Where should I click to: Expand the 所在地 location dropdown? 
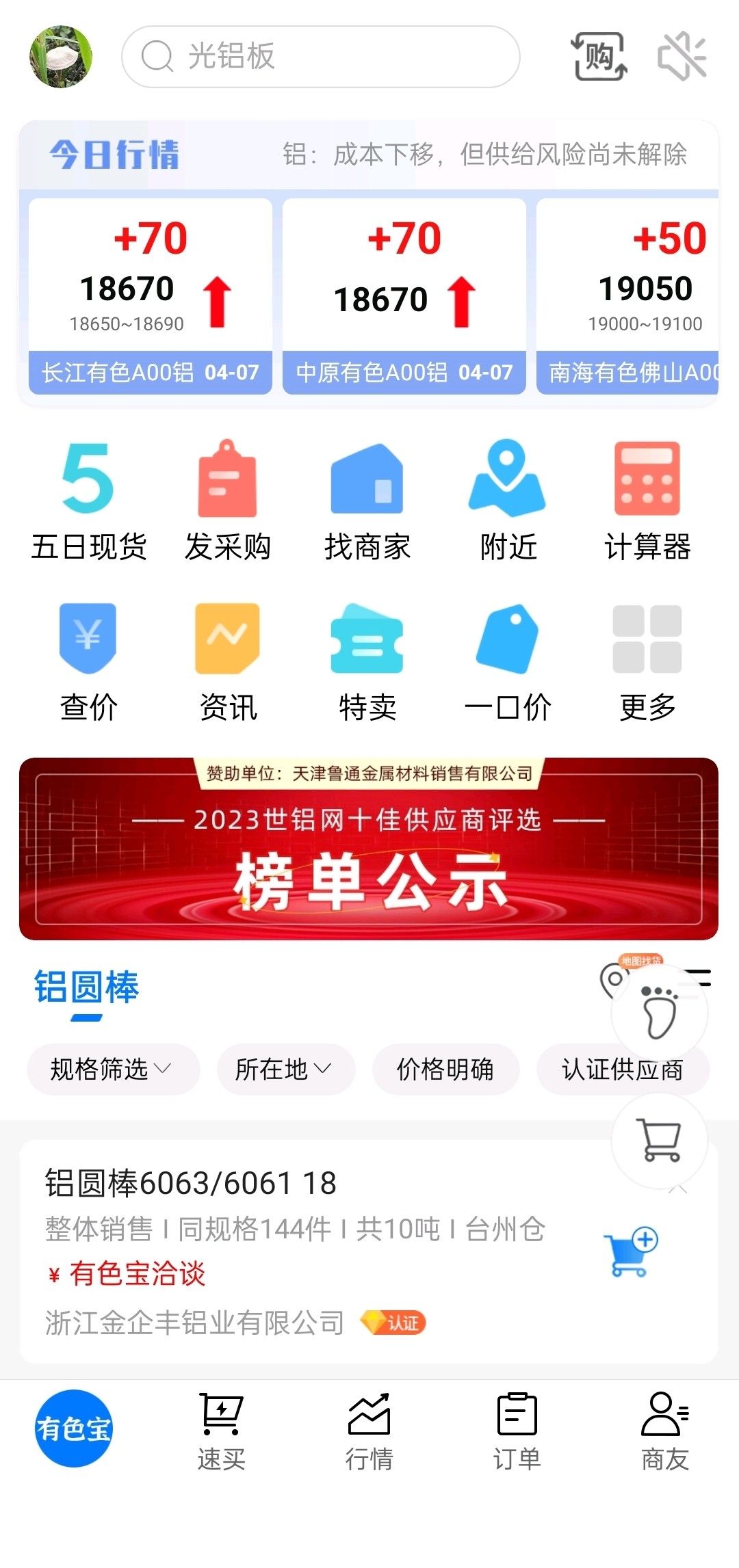coord(285,1069)
